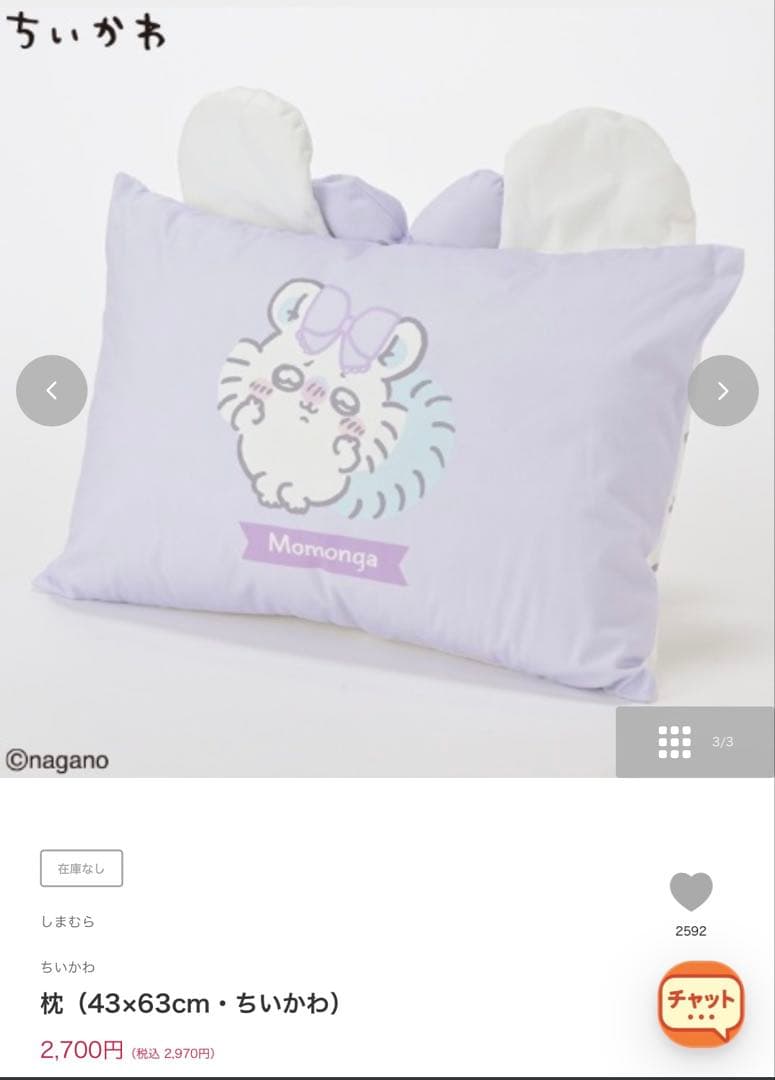Click the 在庫なし stock status badge

(81, 868)
